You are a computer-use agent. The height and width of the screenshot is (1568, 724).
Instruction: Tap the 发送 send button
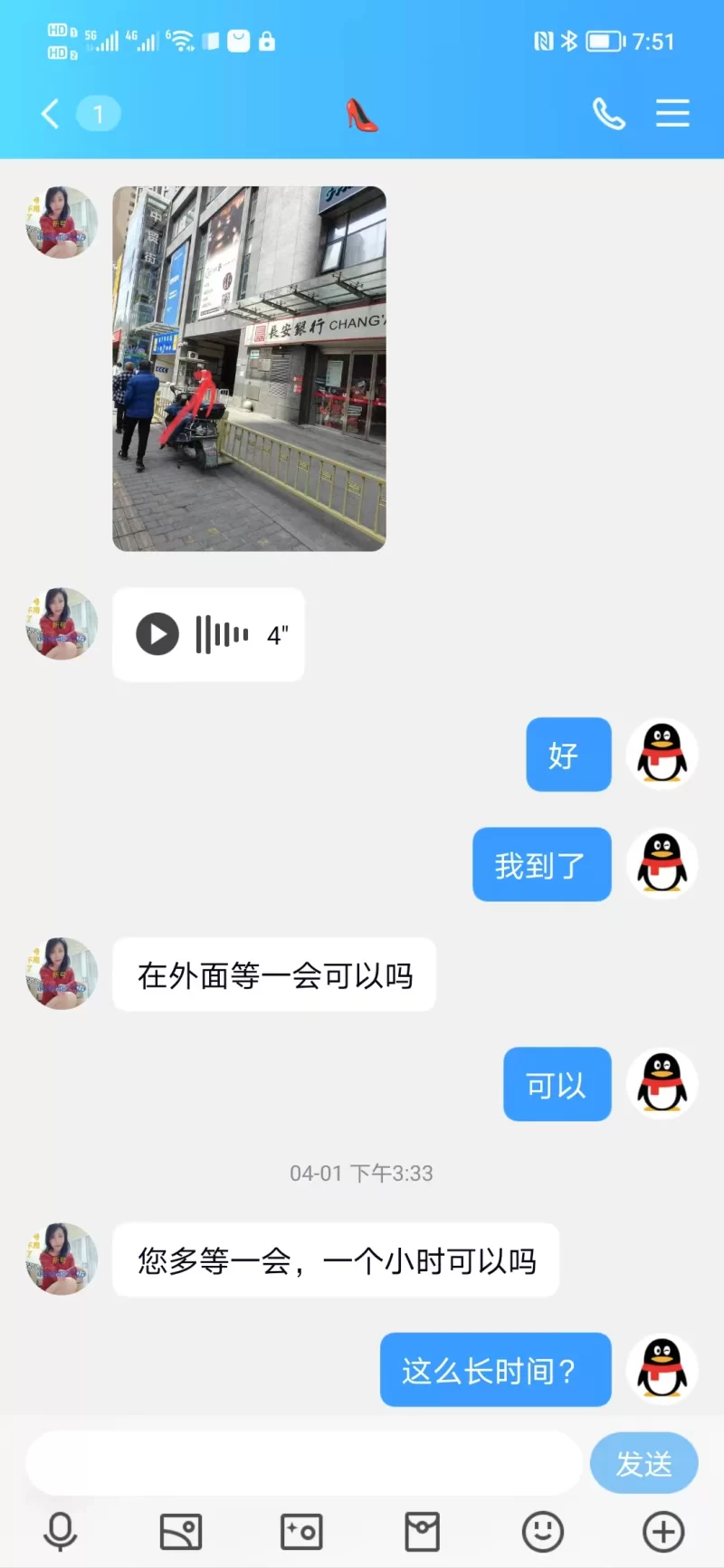643,1463
